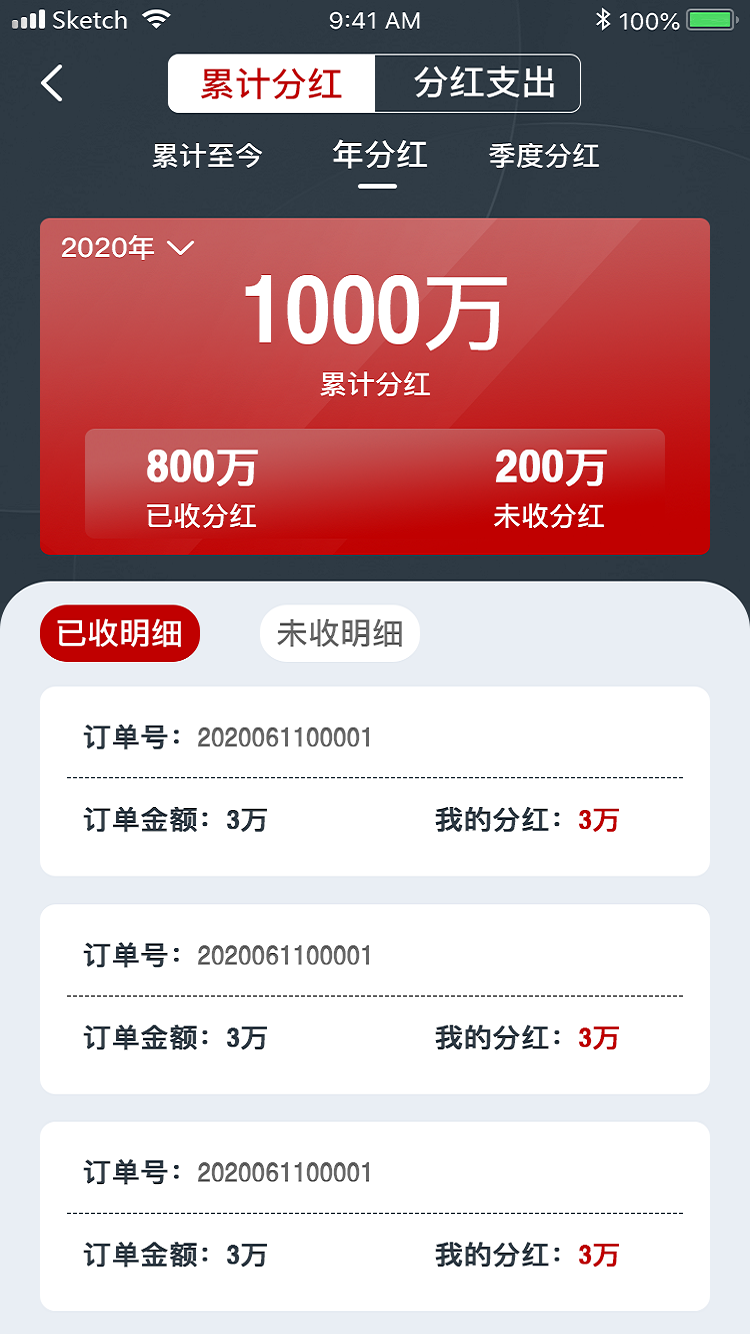
Task: Click the red 3万 dividend amount
Action: pyautogui.click(x=597, y=820)
